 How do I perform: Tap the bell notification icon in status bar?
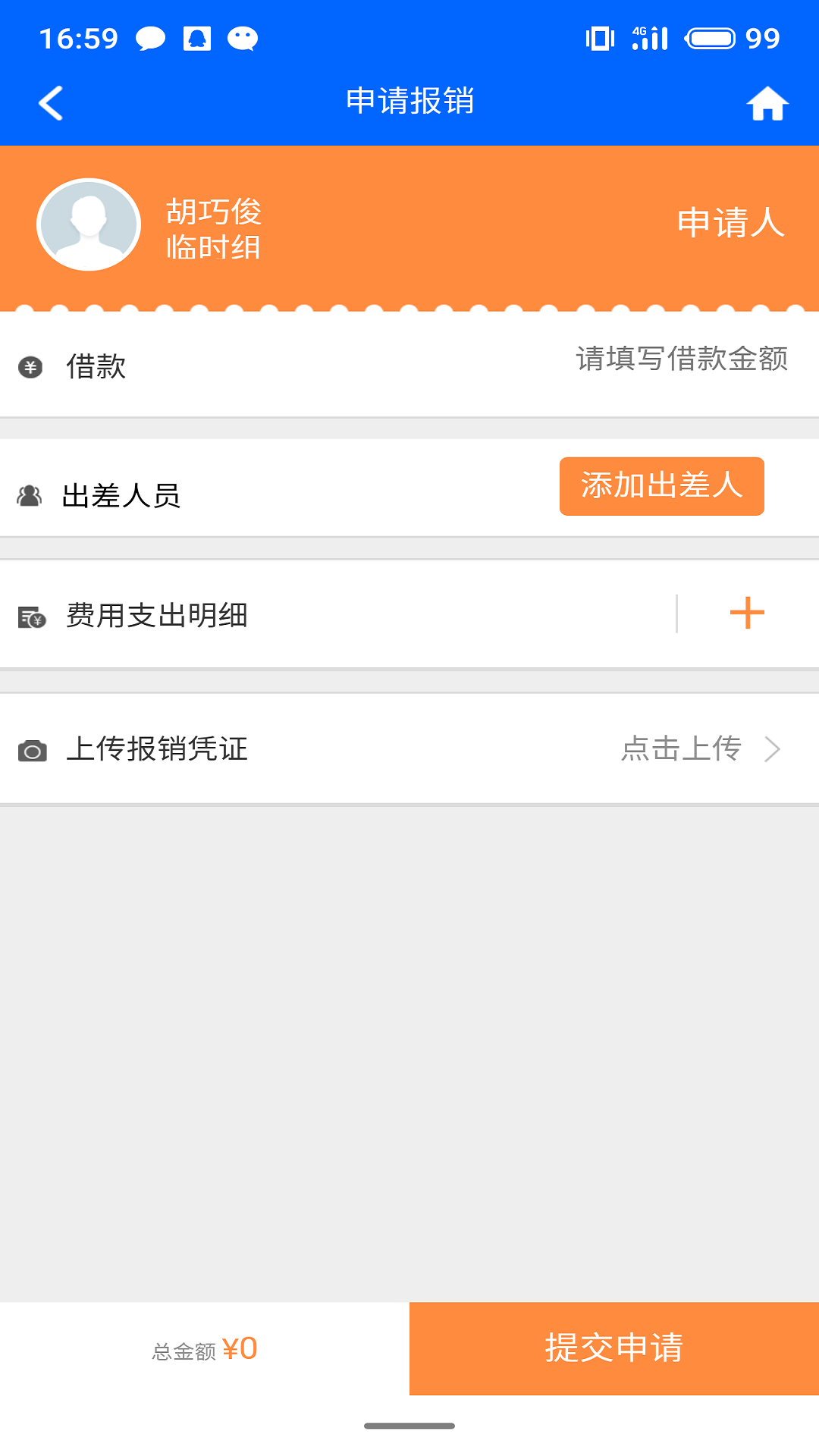coord(196,38)
